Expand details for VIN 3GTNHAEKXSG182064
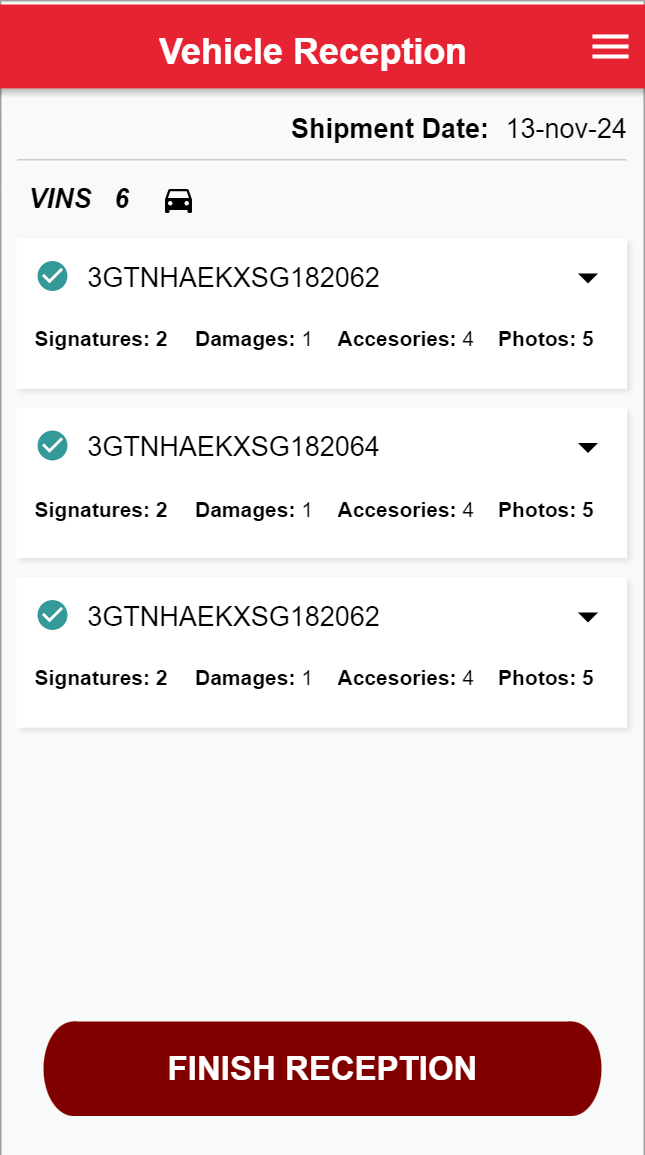 pos(588,447)
